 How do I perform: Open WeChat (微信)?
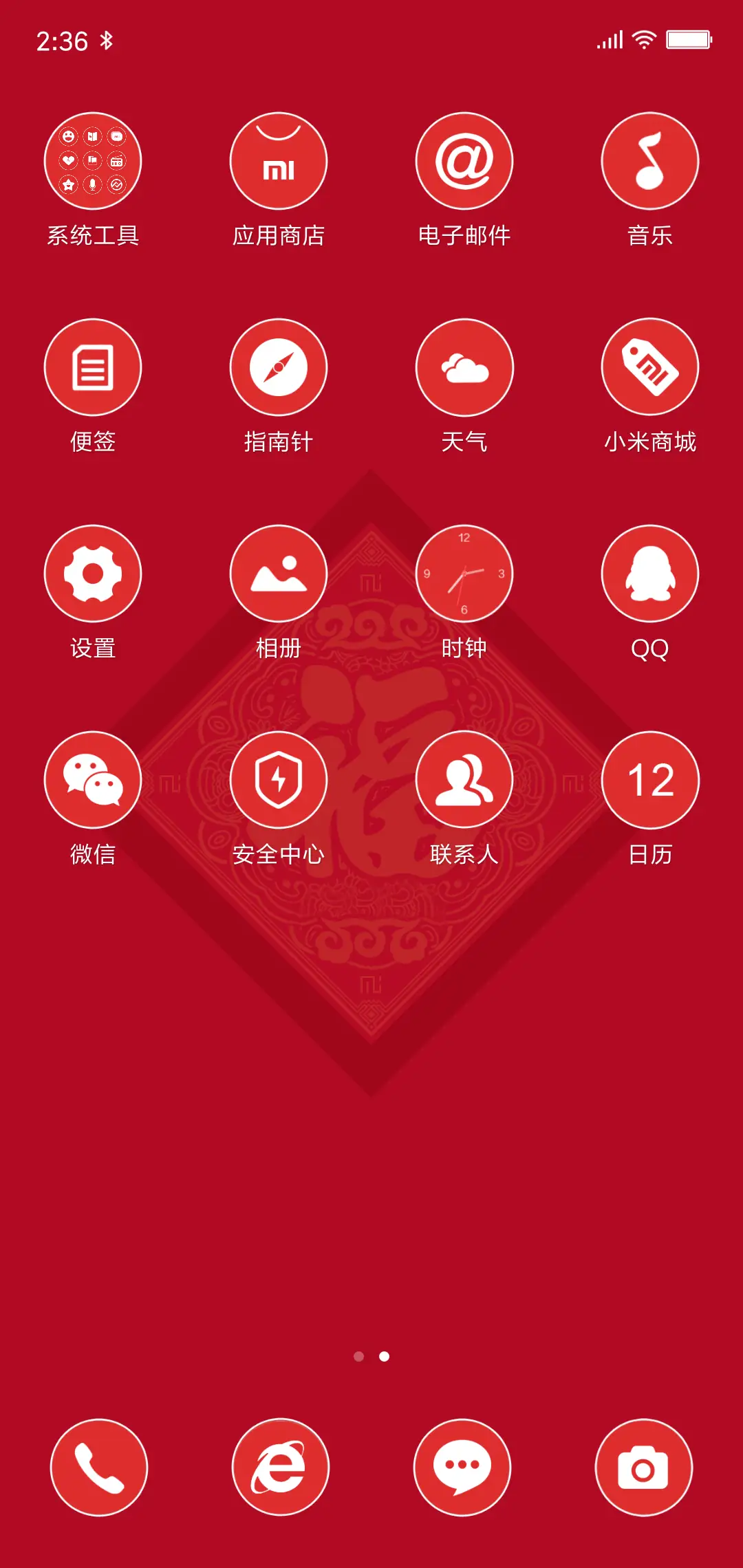(93, 779)
